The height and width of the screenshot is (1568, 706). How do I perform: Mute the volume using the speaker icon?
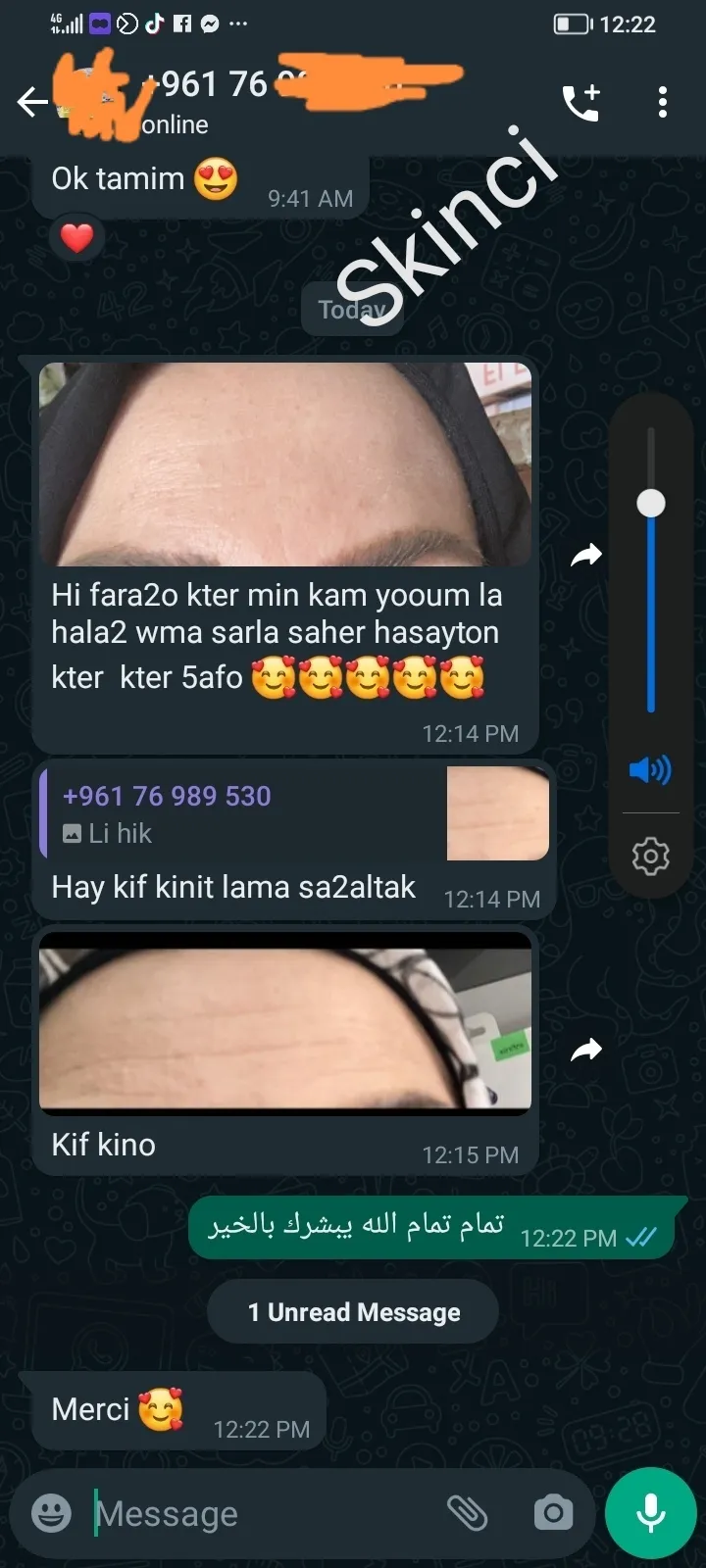click(650, 769)
